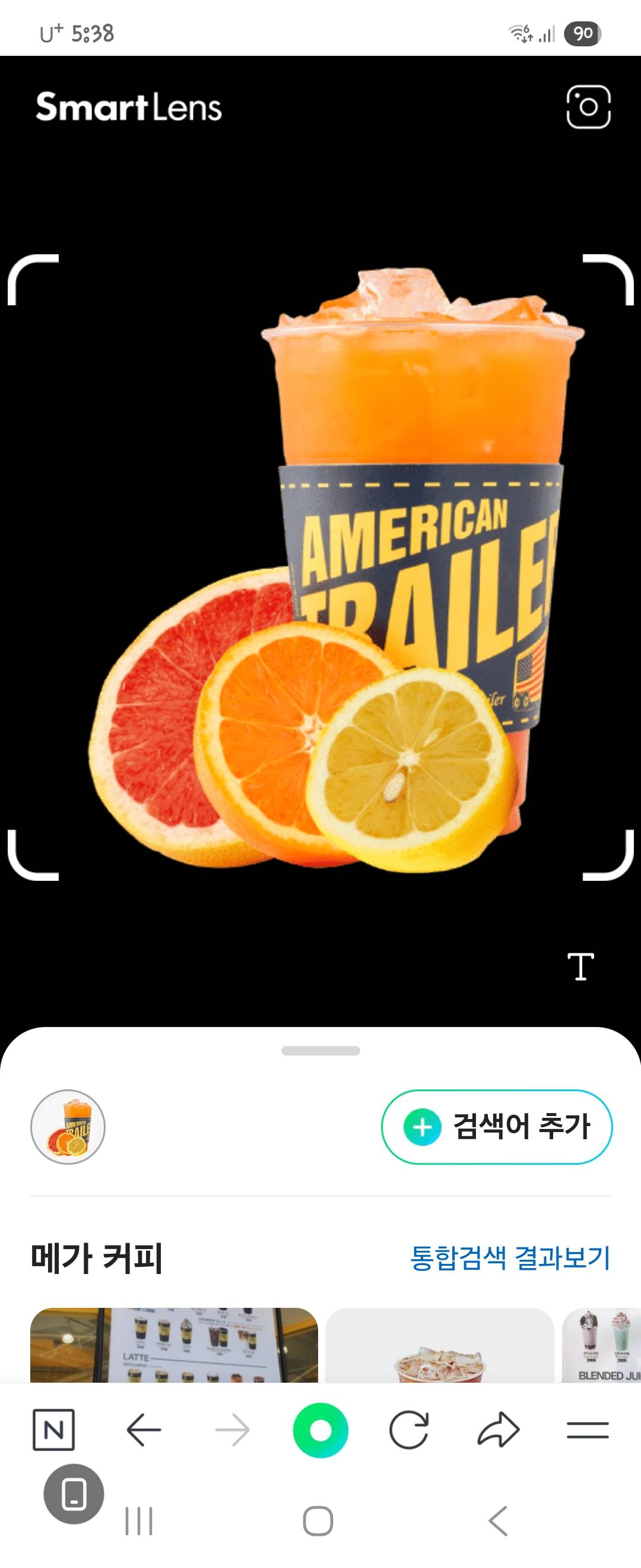Tap the green Naver search circle button
This screenshot has width=641, height=1568.
(x=320, y=1430)
